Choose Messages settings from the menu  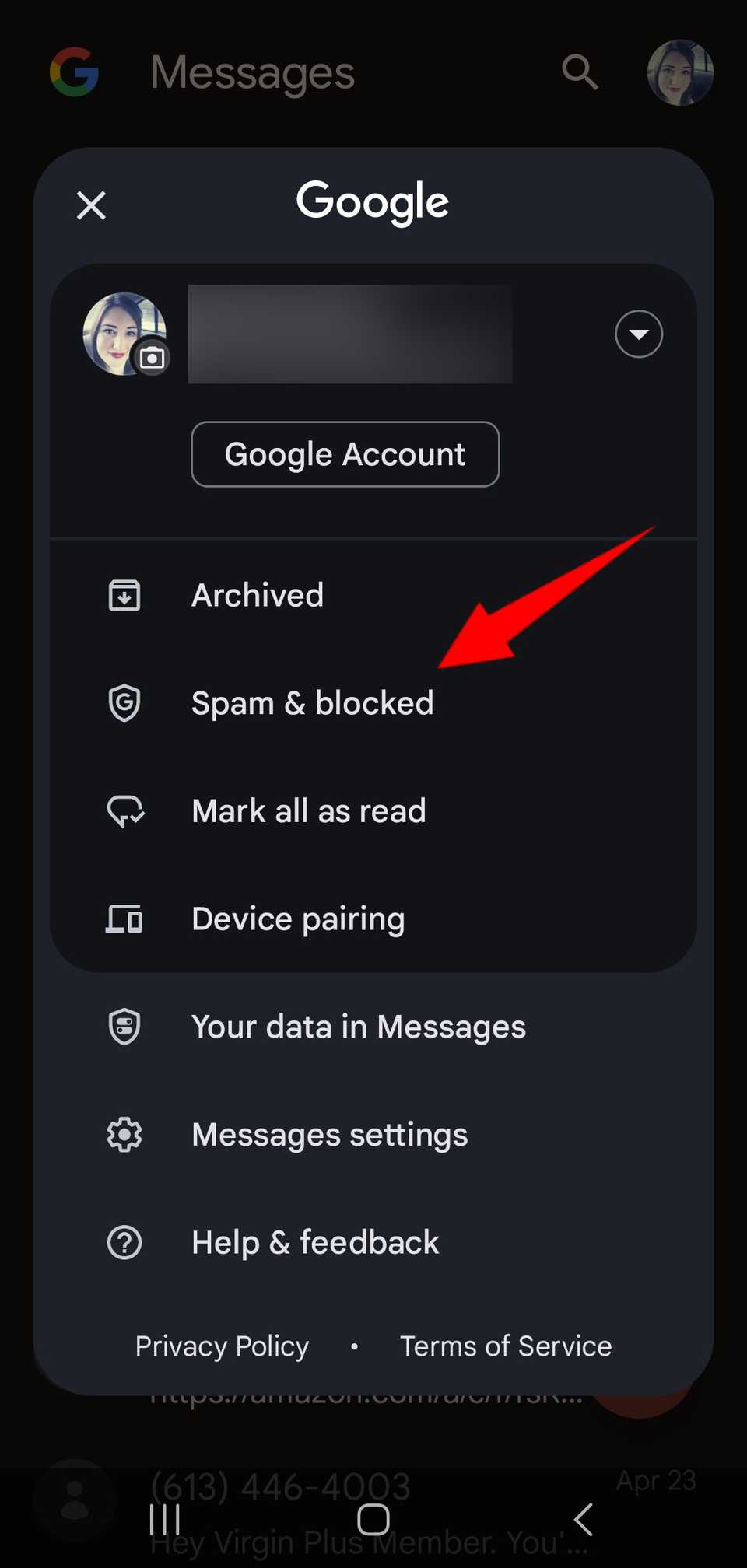[x=328, y=1134]
